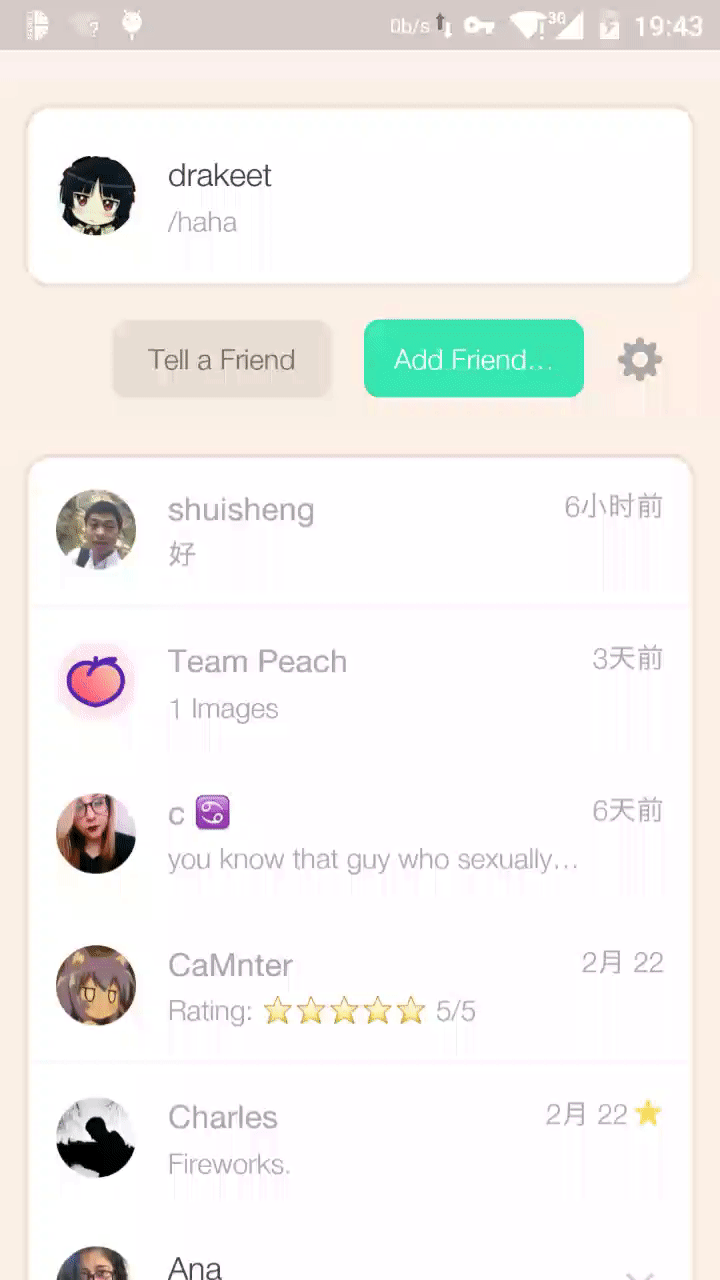The width and height of the screenshot is (720, 1280).
Task: Open Ana's row in the list
Action: pos(360,1262)
